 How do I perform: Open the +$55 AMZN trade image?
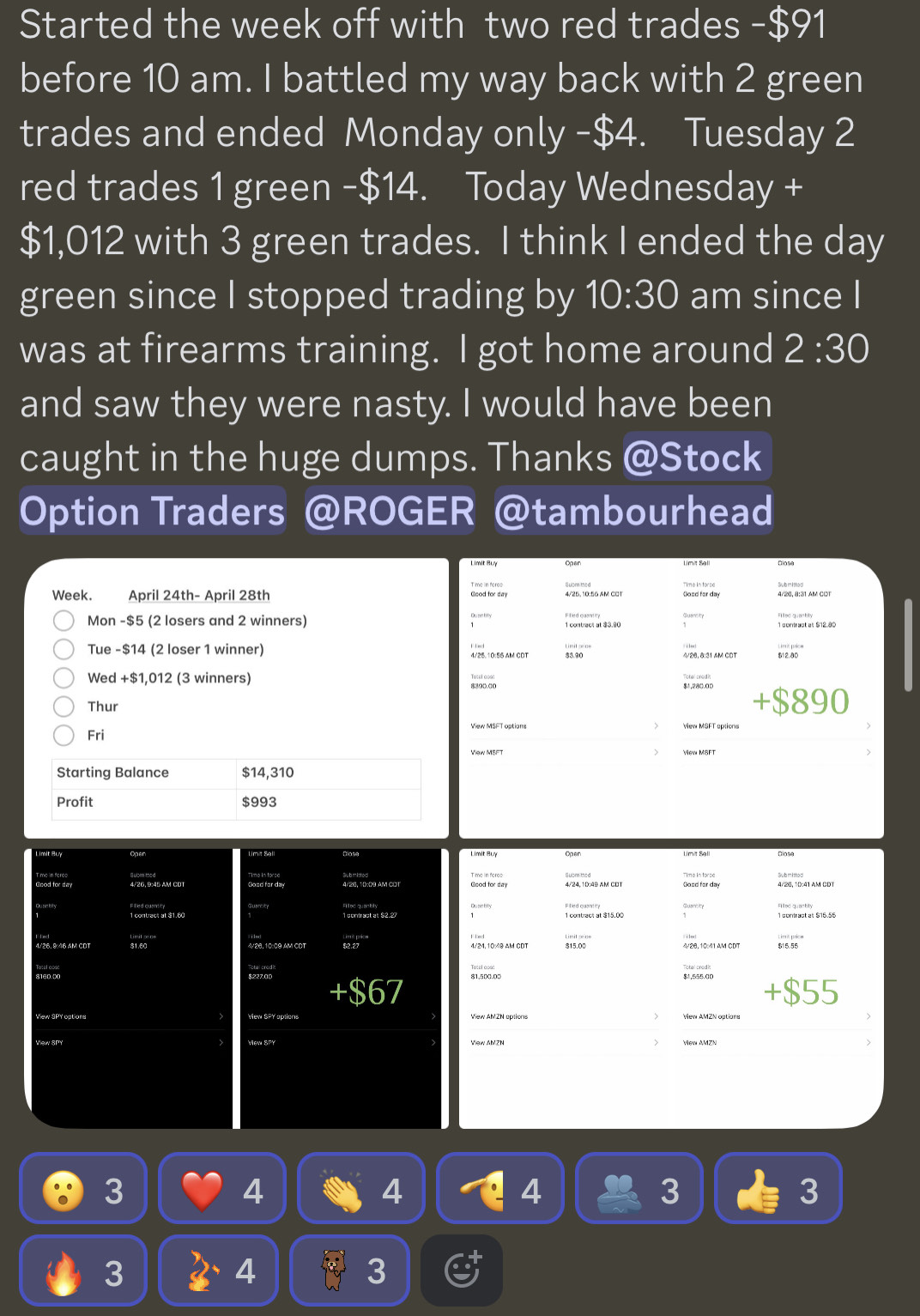click(671, 988)
